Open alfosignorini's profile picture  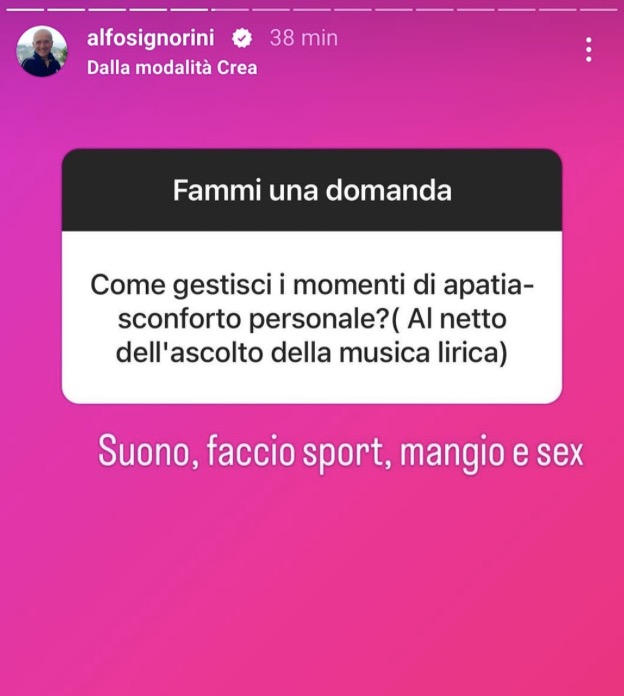coord(42,52)
